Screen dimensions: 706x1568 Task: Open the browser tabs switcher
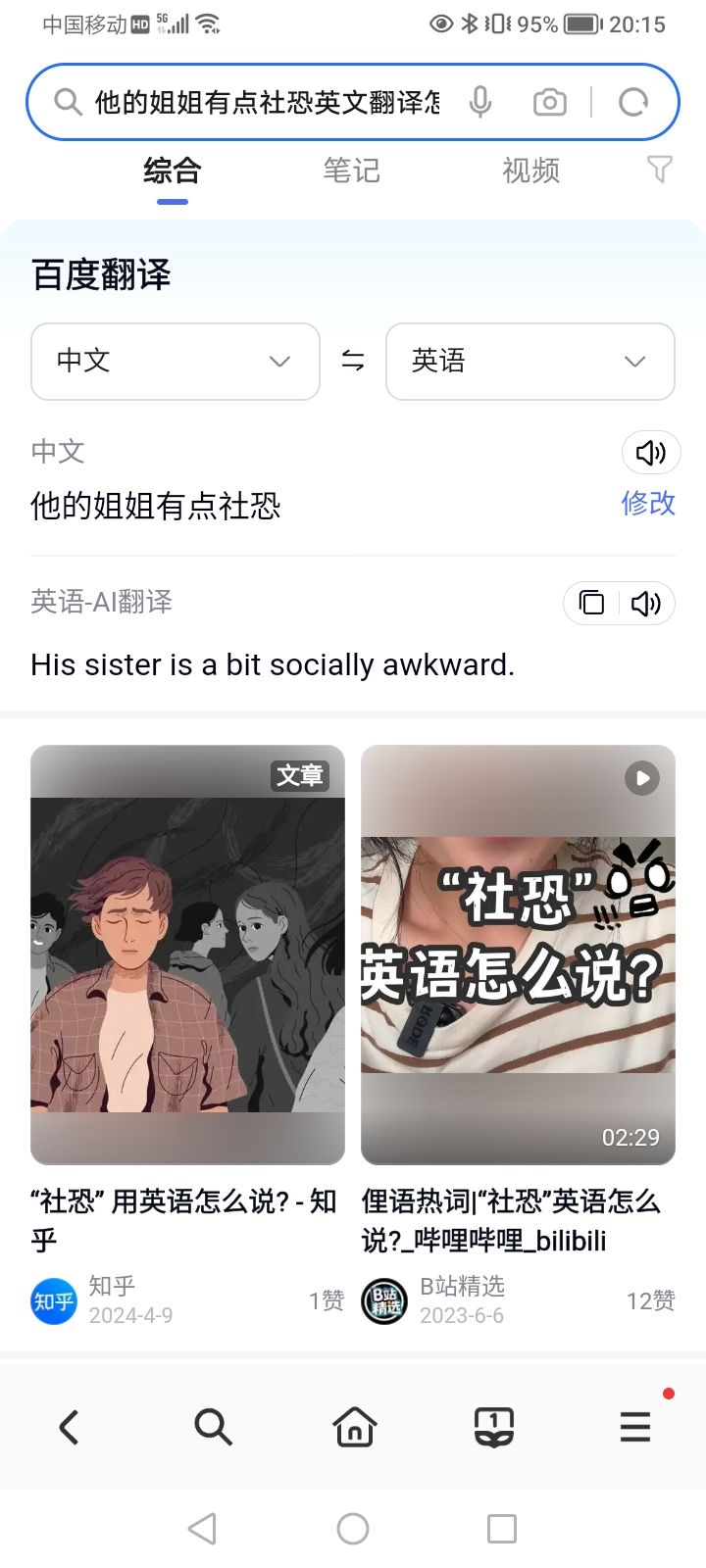click(494, 1427)
